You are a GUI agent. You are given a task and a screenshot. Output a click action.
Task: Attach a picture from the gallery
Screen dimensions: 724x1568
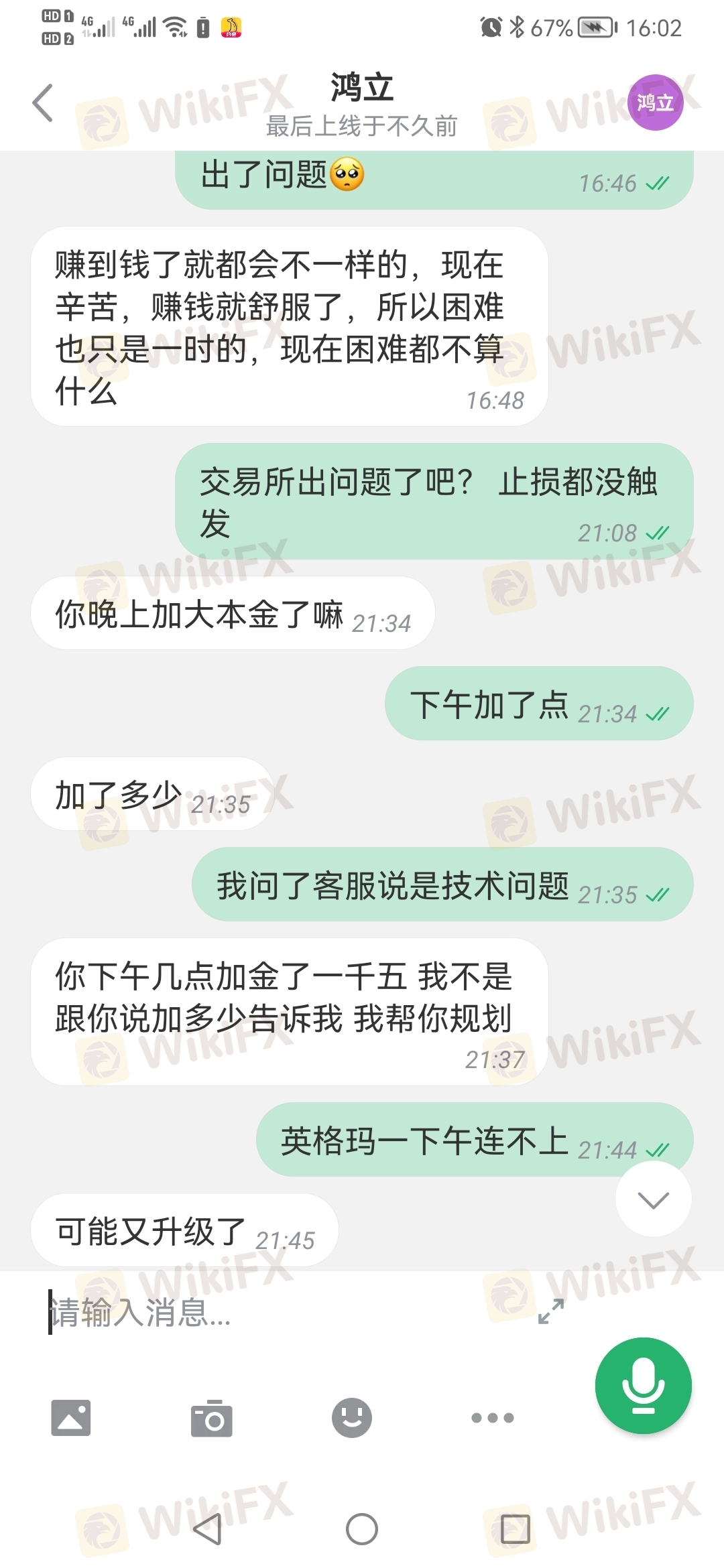point(71,1418)
